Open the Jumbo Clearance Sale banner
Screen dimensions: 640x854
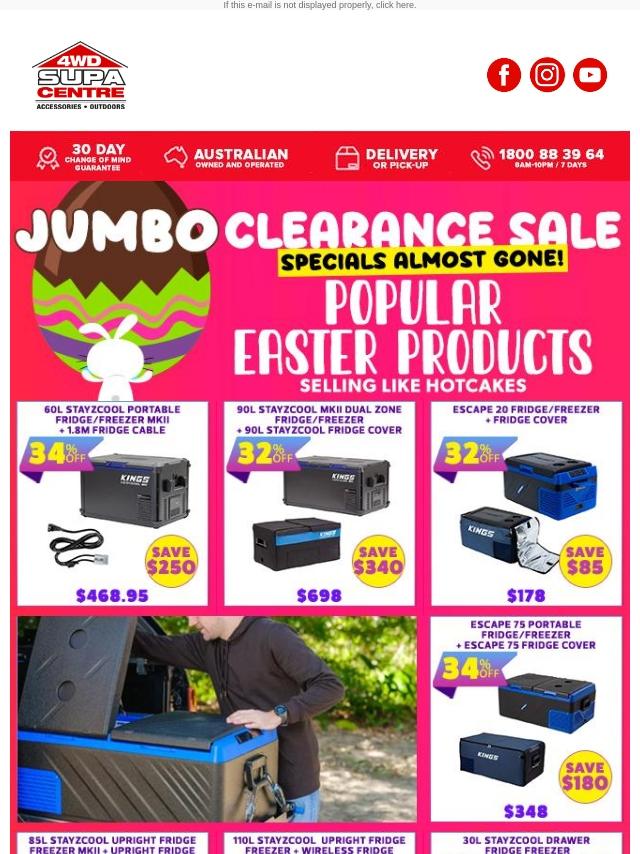pos(320,290)
